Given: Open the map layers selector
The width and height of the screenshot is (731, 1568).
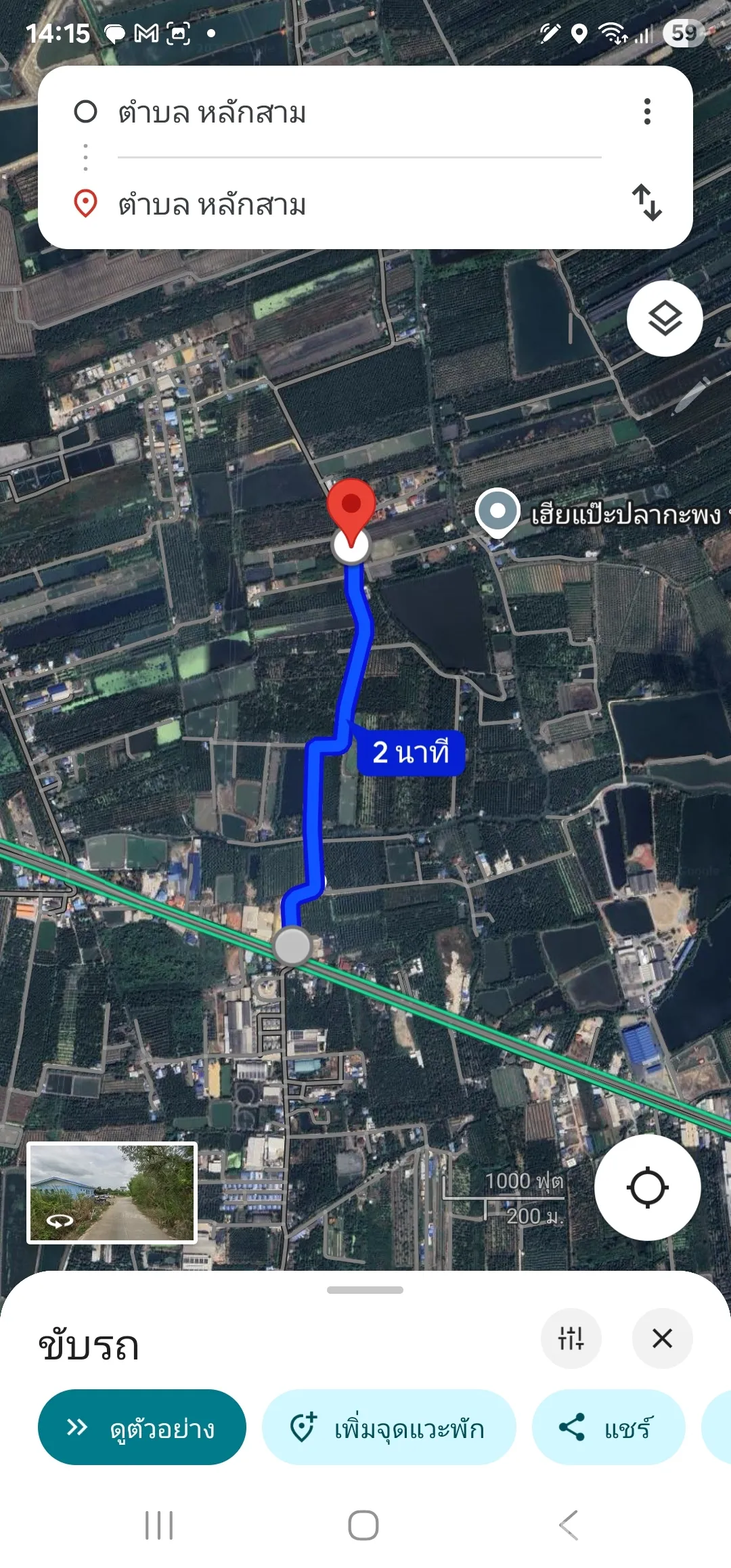Looking at the screenshot, I should pyautogui.click(x=665, y=319).
